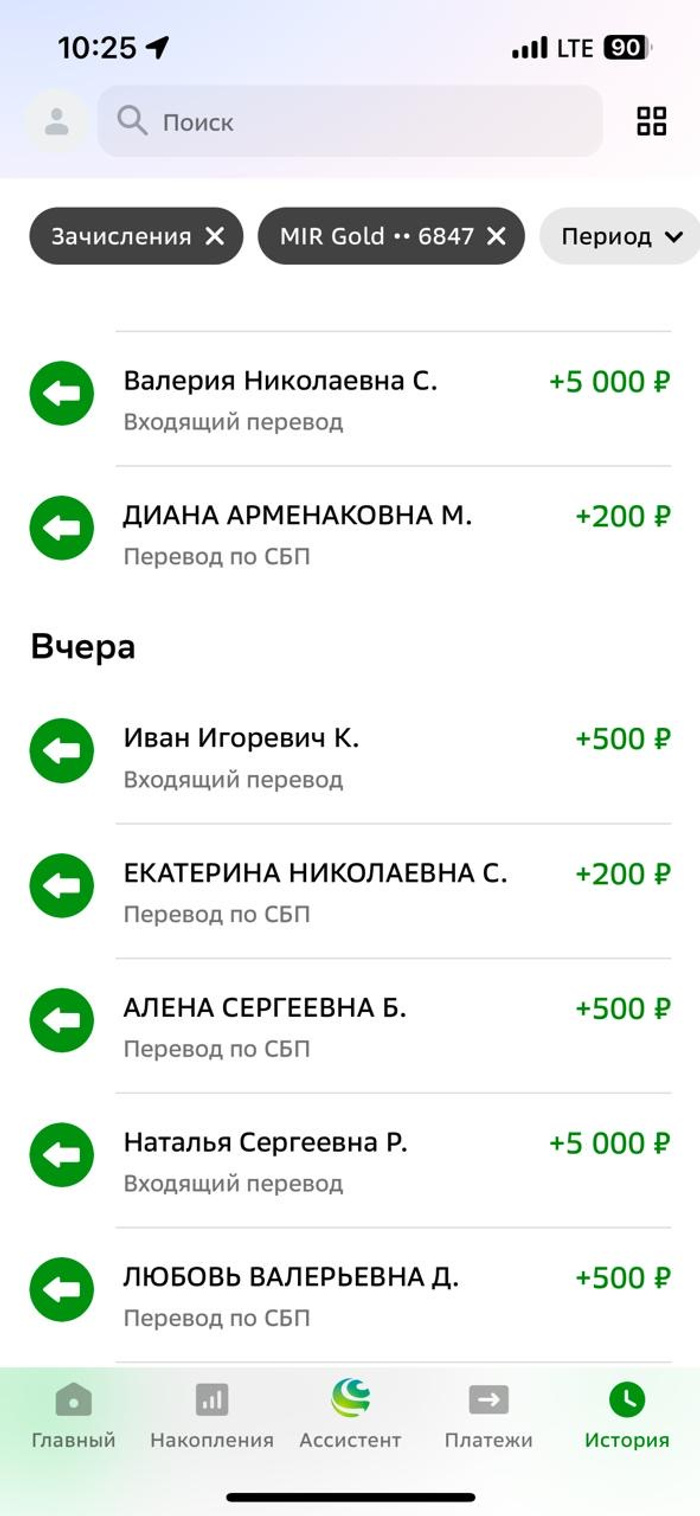This screenshot has width=700, height=1516.
Task: Open the Ассистент tab
Action: [350, 1416]
